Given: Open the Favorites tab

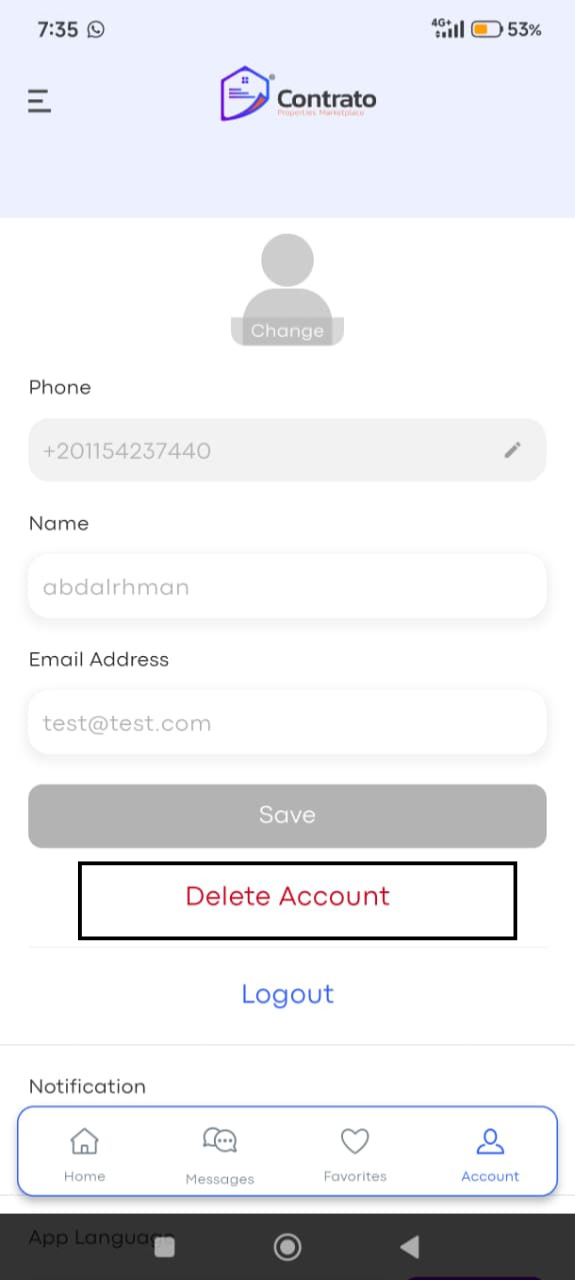Looking at the screenshot, I should [355, 1154].
